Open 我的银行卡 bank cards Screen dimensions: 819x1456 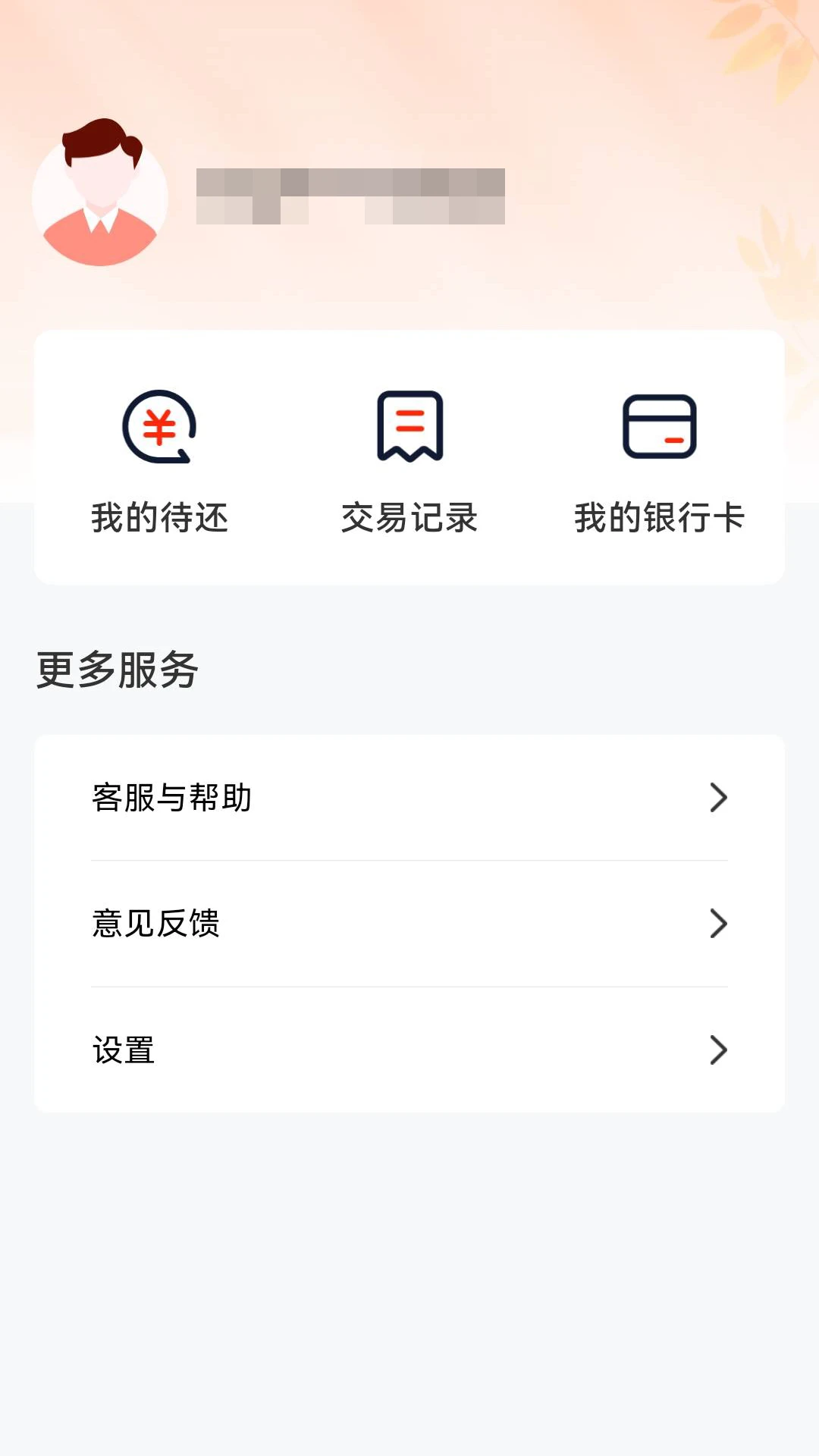coord(659,459)
